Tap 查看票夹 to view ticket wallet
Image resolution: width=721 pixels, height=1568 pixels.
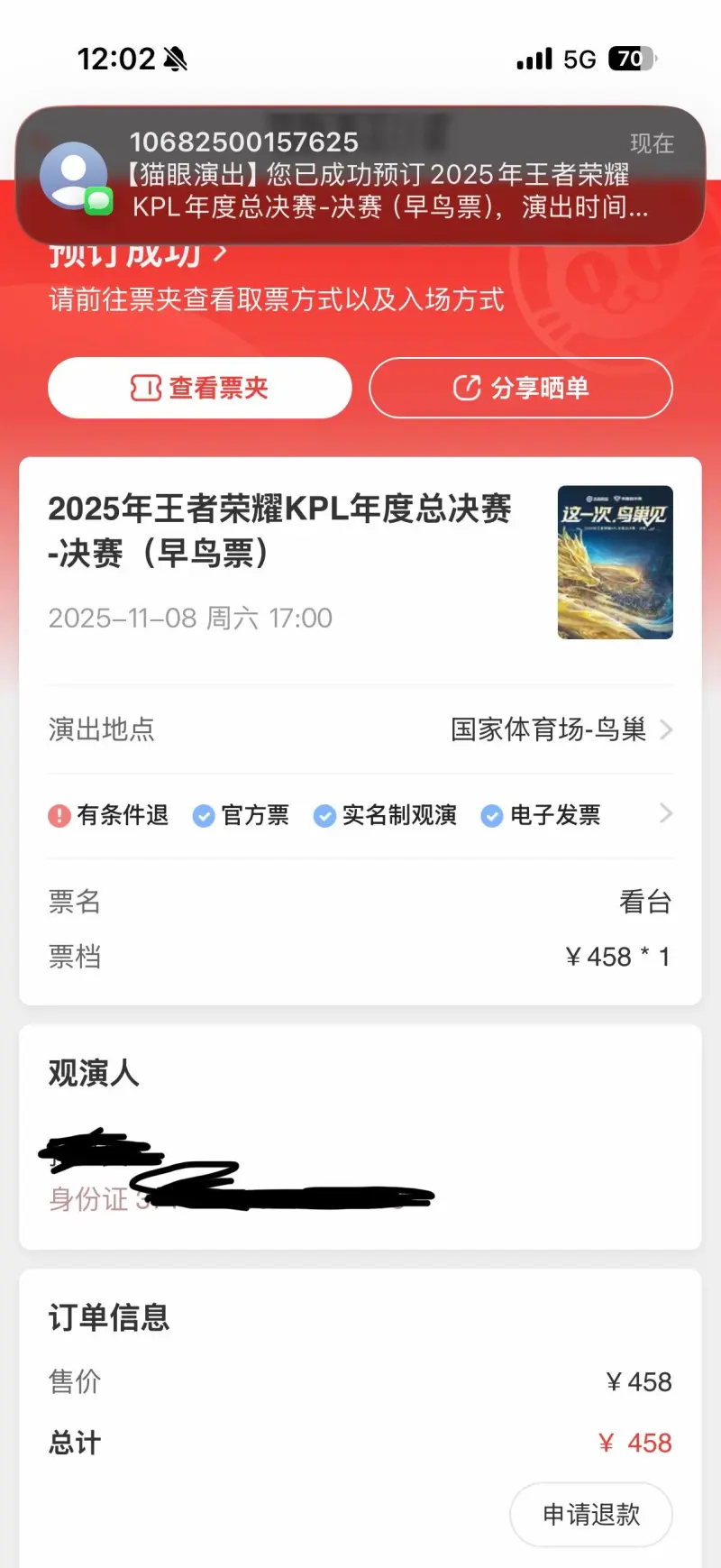pos(199,388)
